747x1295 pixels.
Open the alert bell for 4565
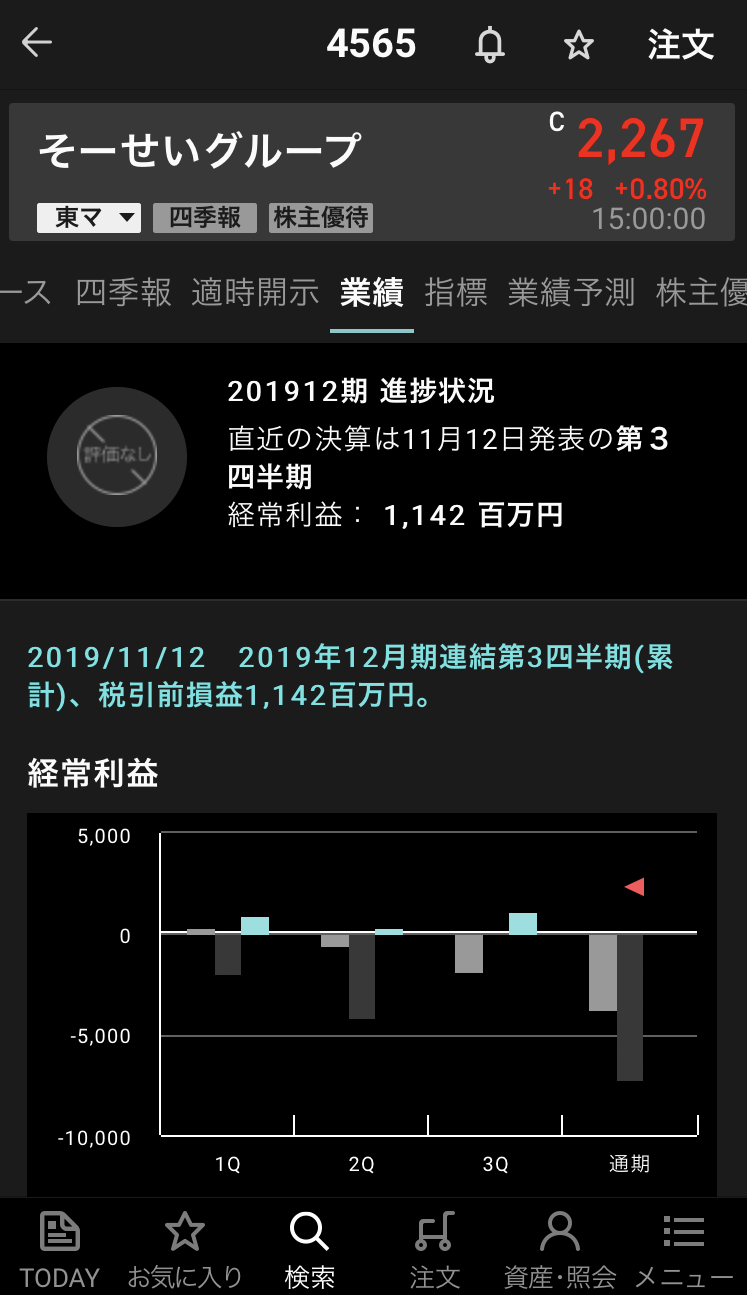490,45
